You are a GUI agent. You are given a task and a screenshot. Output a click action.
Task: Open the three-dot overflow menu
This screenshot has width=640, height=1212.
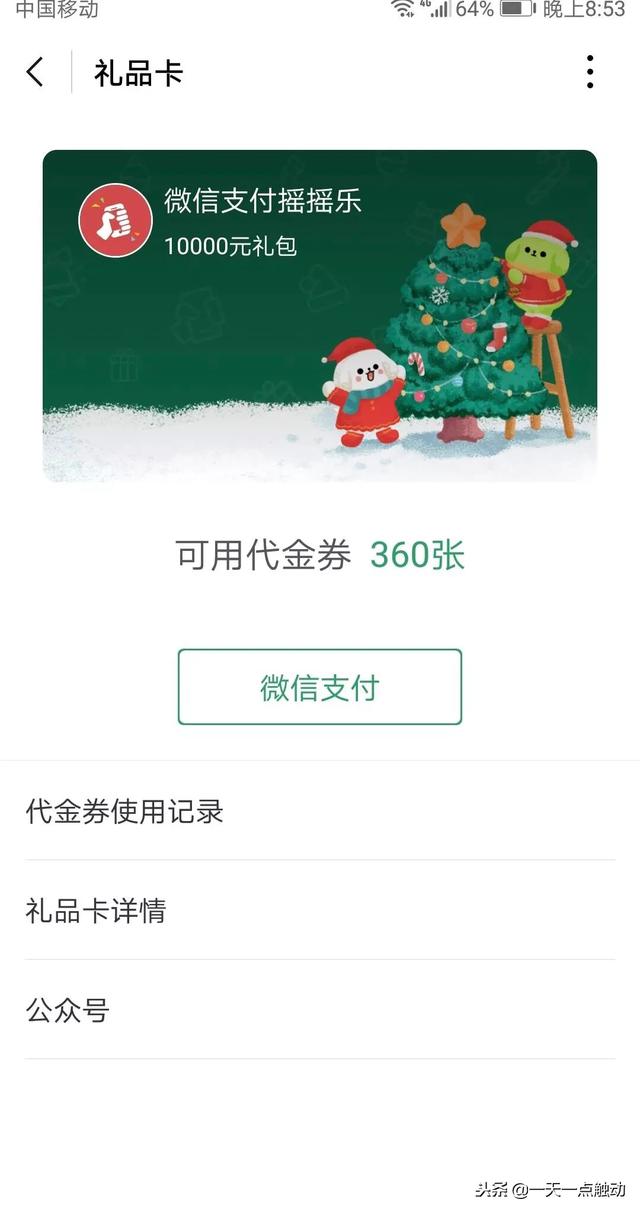pyautogui.click(x=590, y=72)
